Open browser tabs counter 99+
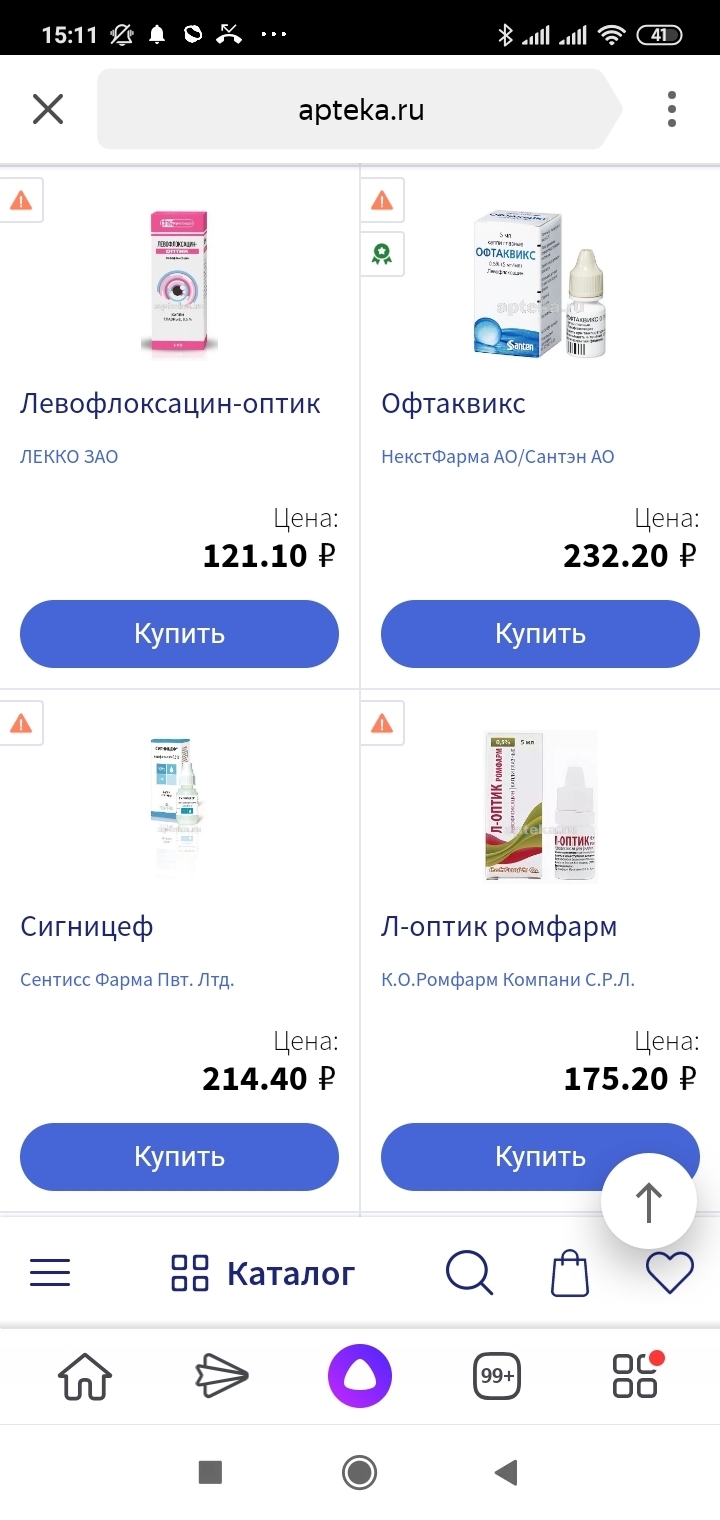720x1520 pixels. pyautogui.click(x=497, y=1377)
